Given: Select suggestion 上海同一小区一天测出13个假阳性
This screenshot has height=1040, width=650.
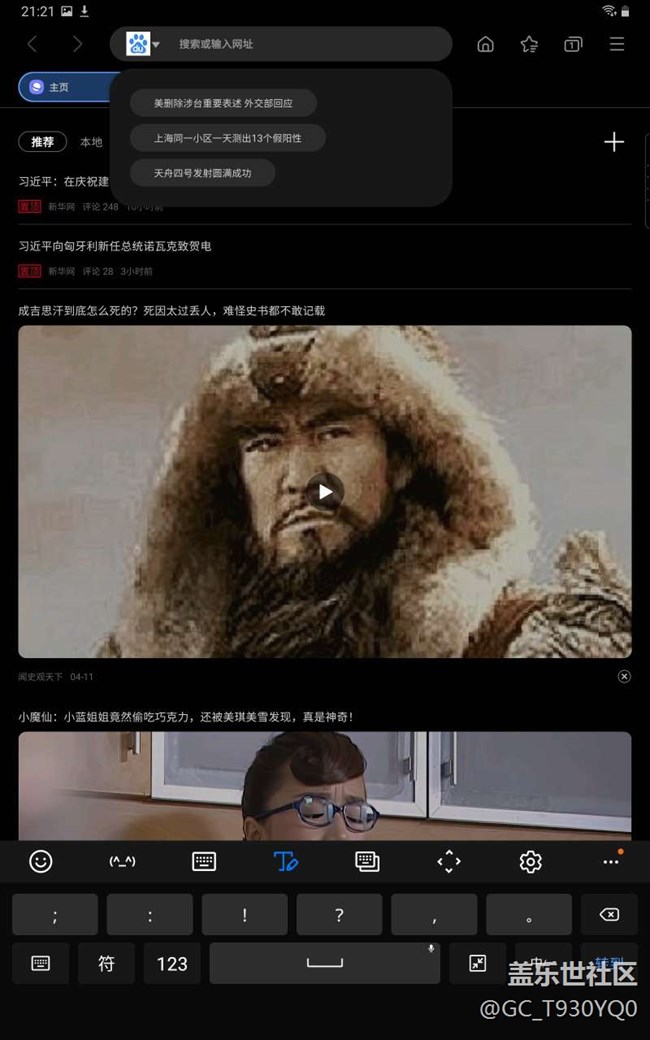Looking at the screenshot, I should pyautogui.click(x=227, y=138).
